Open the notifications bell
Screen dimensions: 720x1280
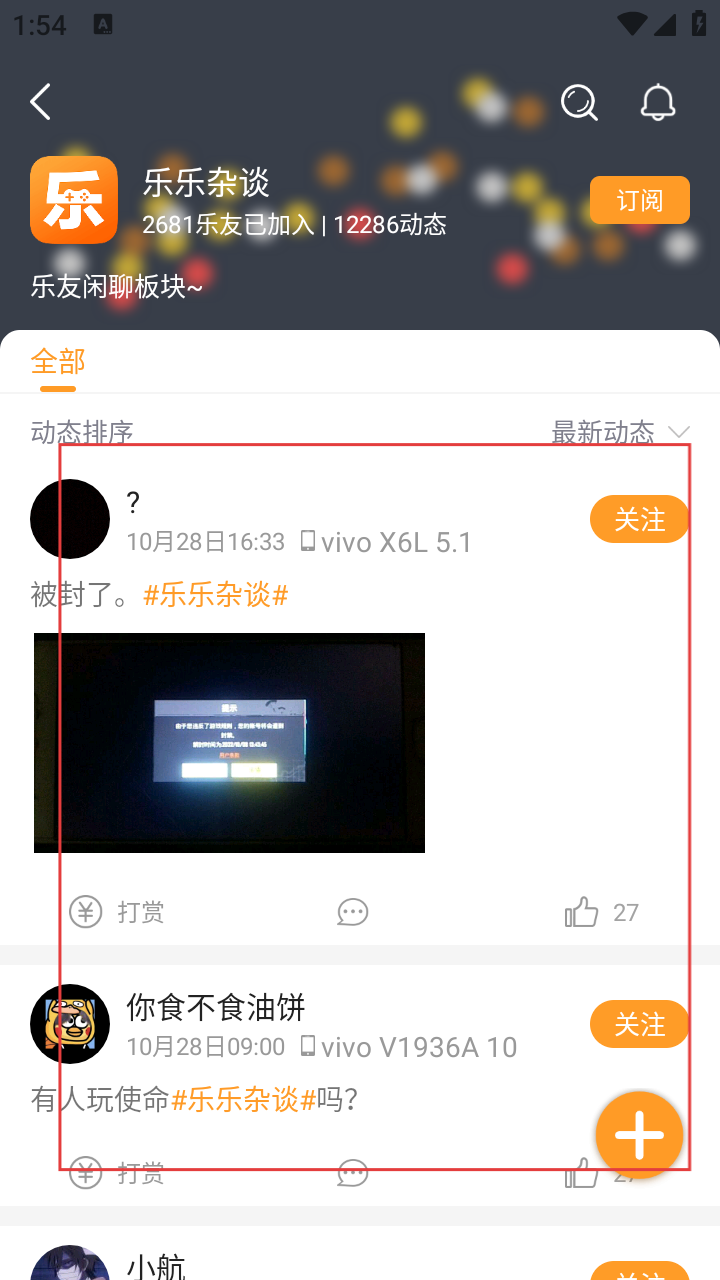[x=658, y=102]
